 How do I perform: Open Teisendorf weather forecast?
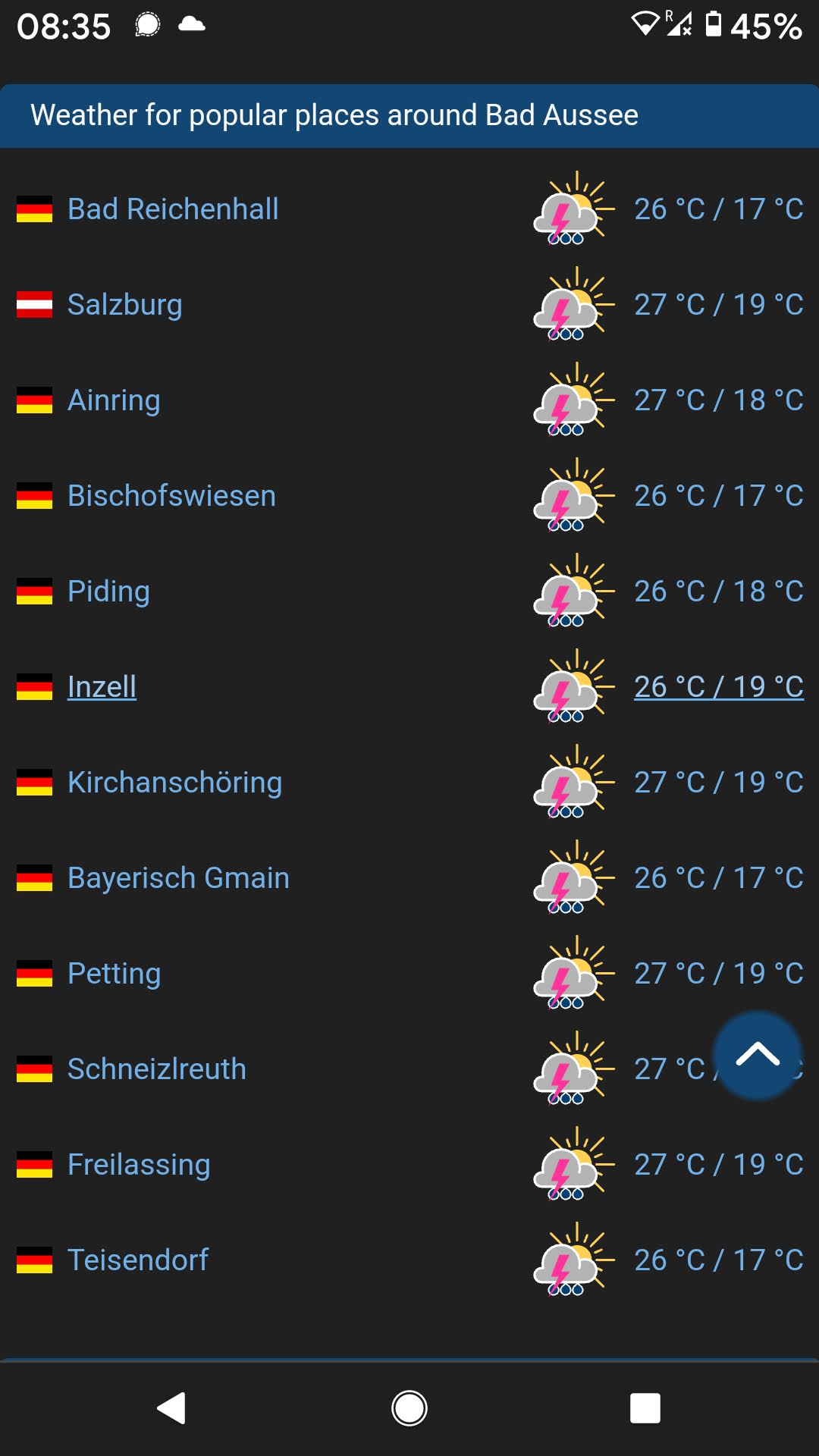(138, 1260)
